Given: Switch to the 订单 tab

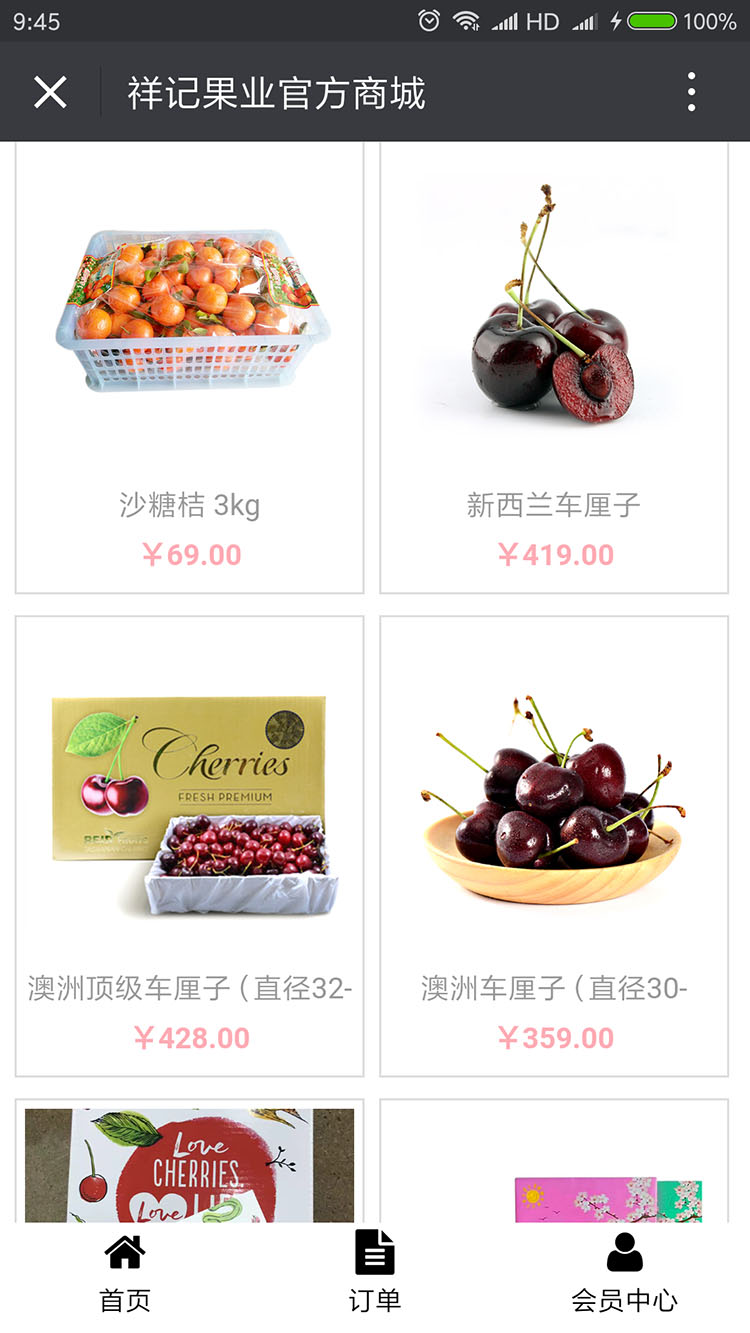Looking at the screenshot, I should (x=375, y=1272).
